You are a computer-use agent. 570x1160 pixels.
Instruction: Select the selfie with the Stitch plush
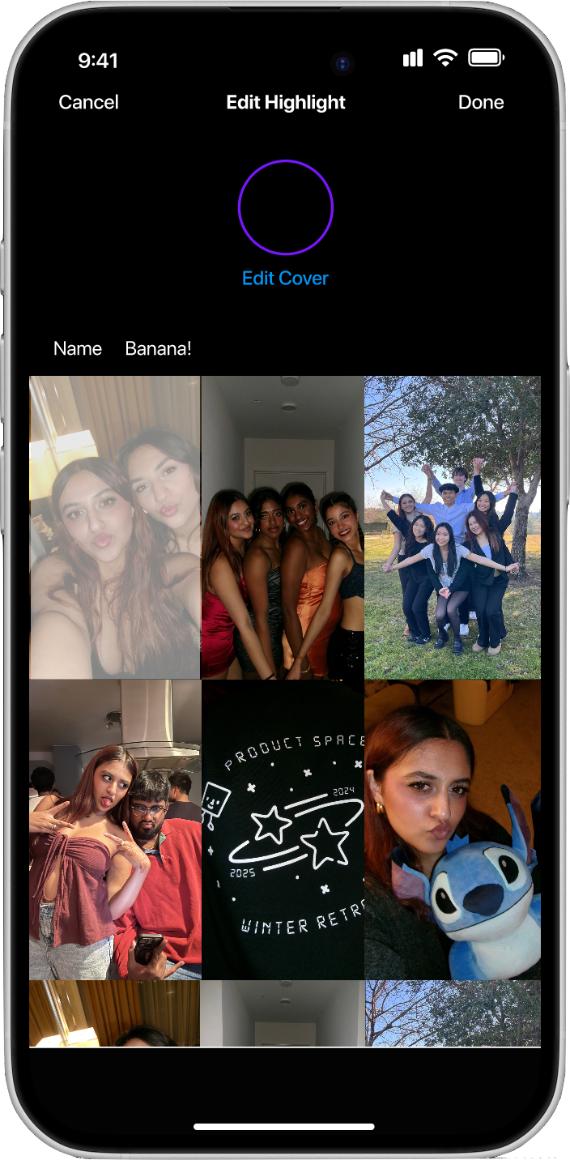tap(452, 830)
